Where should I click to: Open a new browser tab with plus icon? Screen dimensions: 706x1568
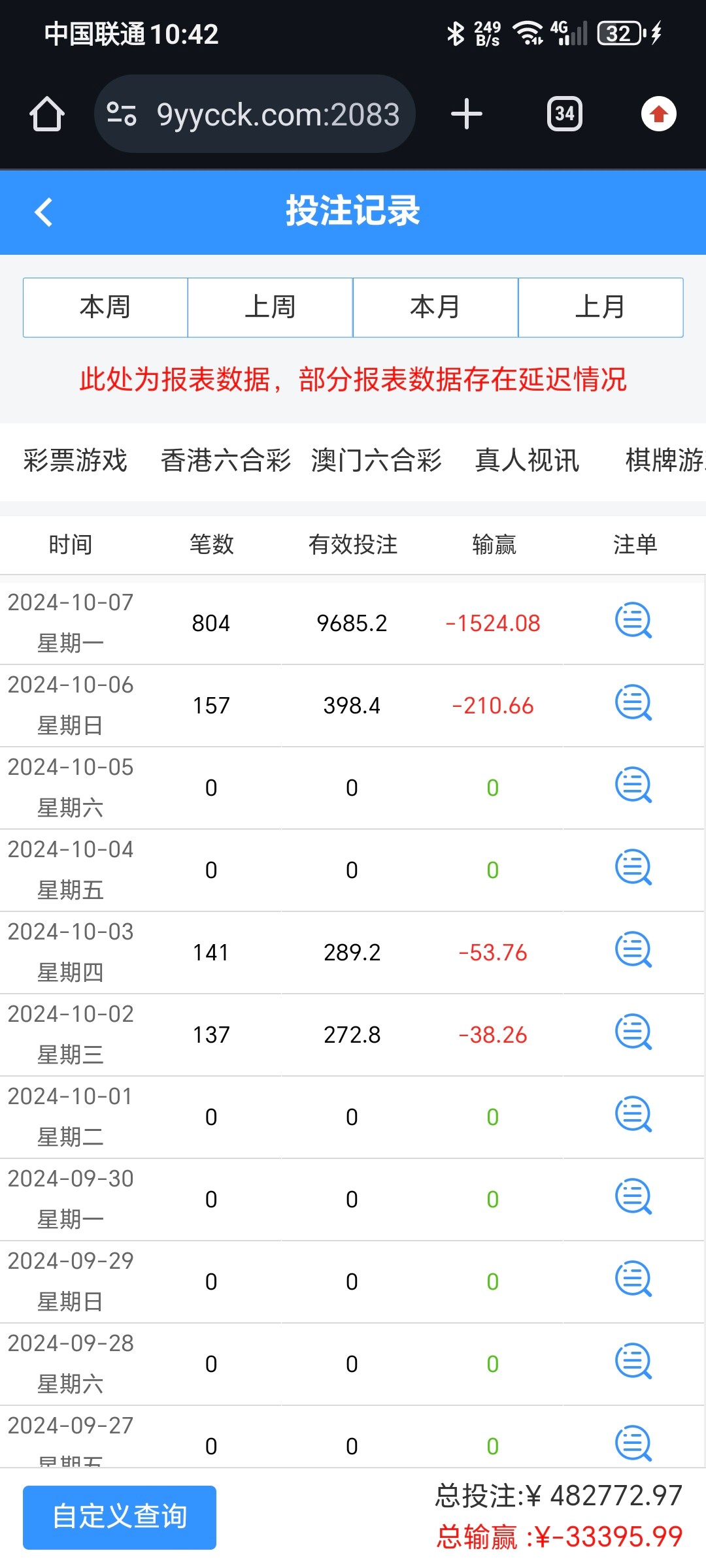click(x=465, y=113)
